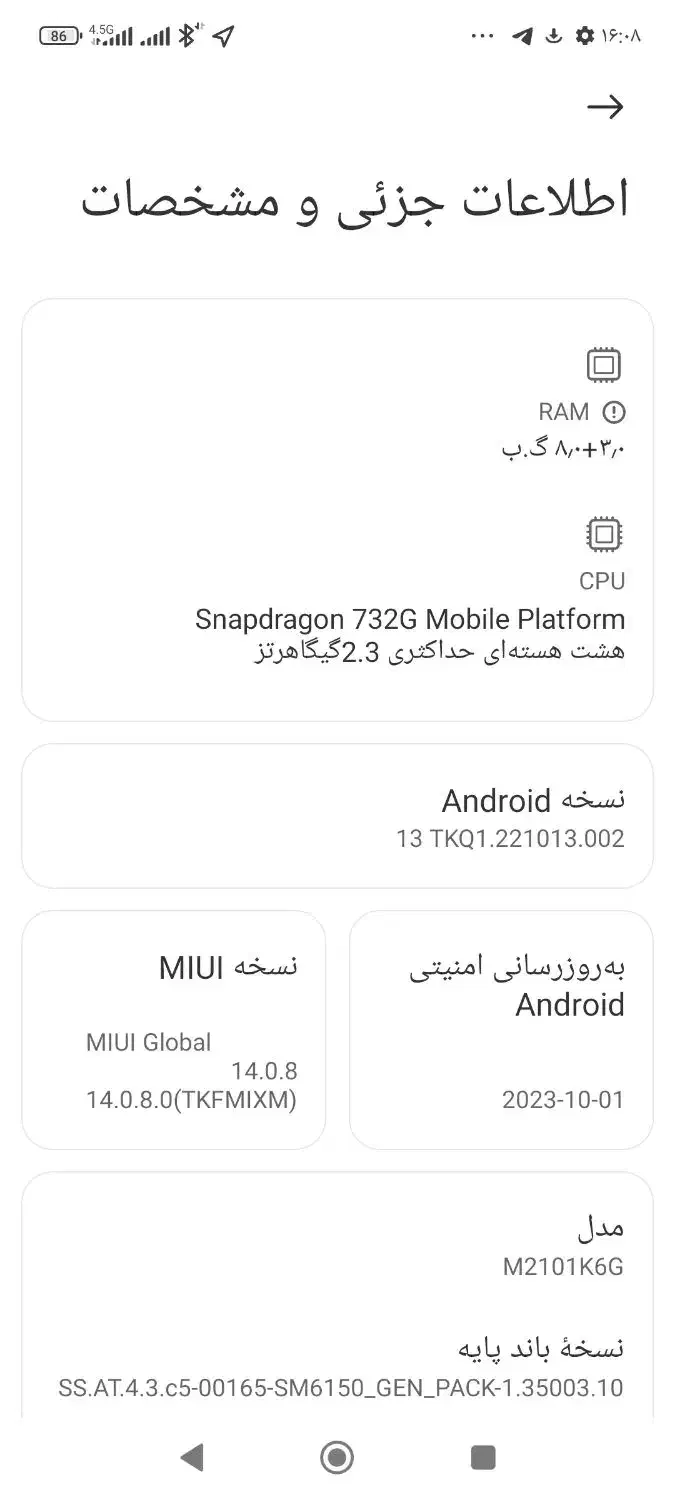The width and height of the screenshot is (675, 1500).
Task: Tap the system back button
Action: [191, 1457]
